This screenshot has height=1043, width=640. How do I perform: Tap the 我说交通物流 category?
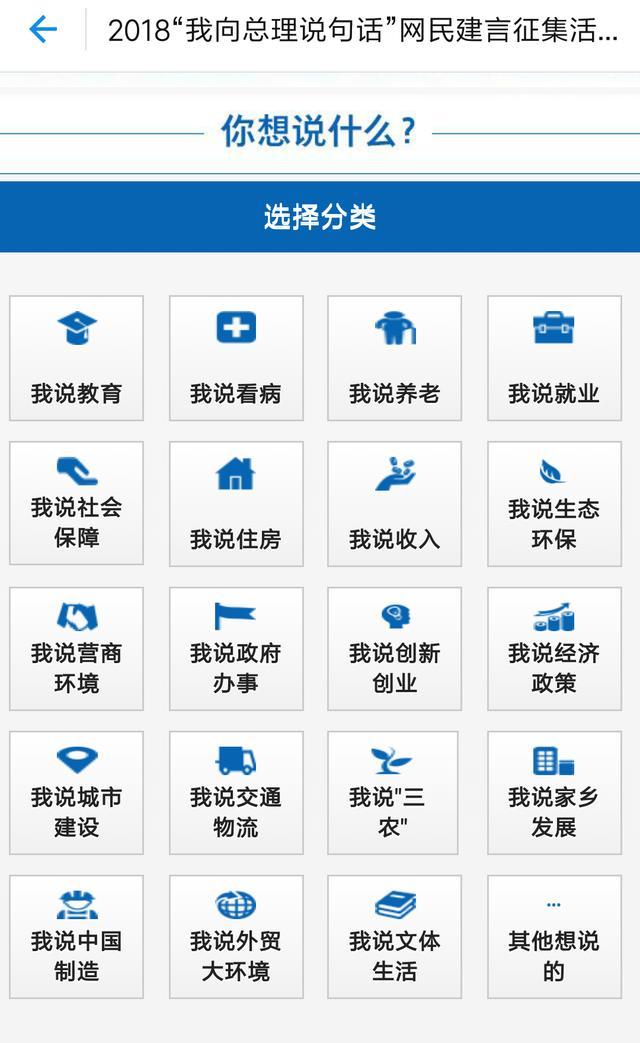(x=236, y=793)
